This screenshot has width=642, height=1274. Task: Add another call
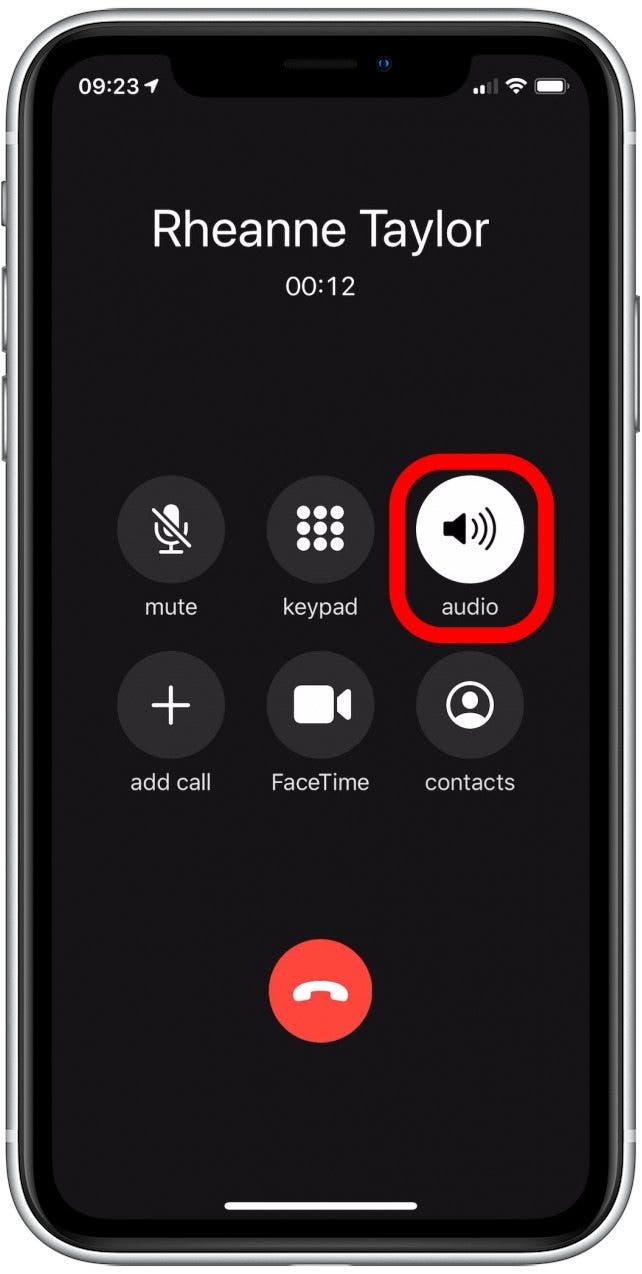click(x=171, y=705)
